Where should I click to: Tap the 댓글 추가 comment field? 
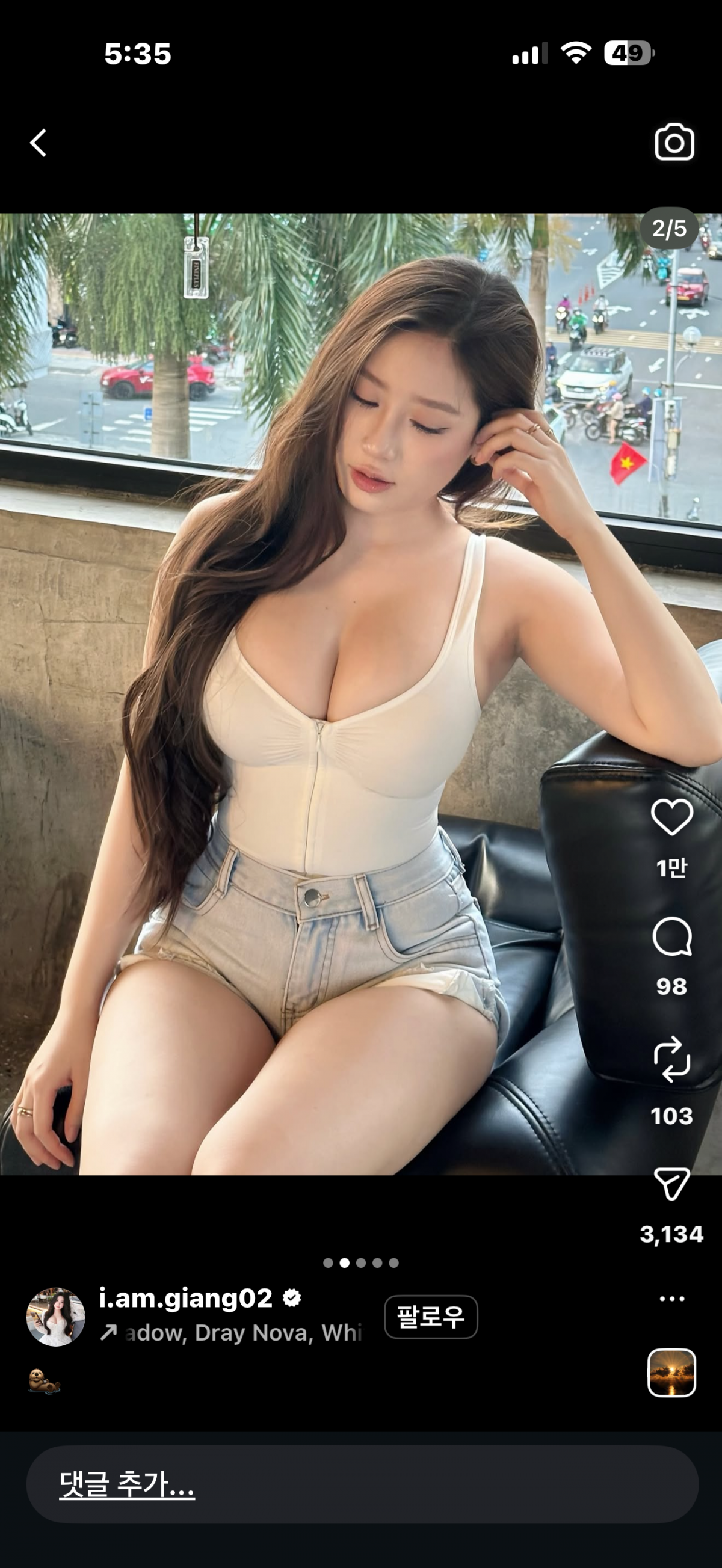pos(362,1484)
